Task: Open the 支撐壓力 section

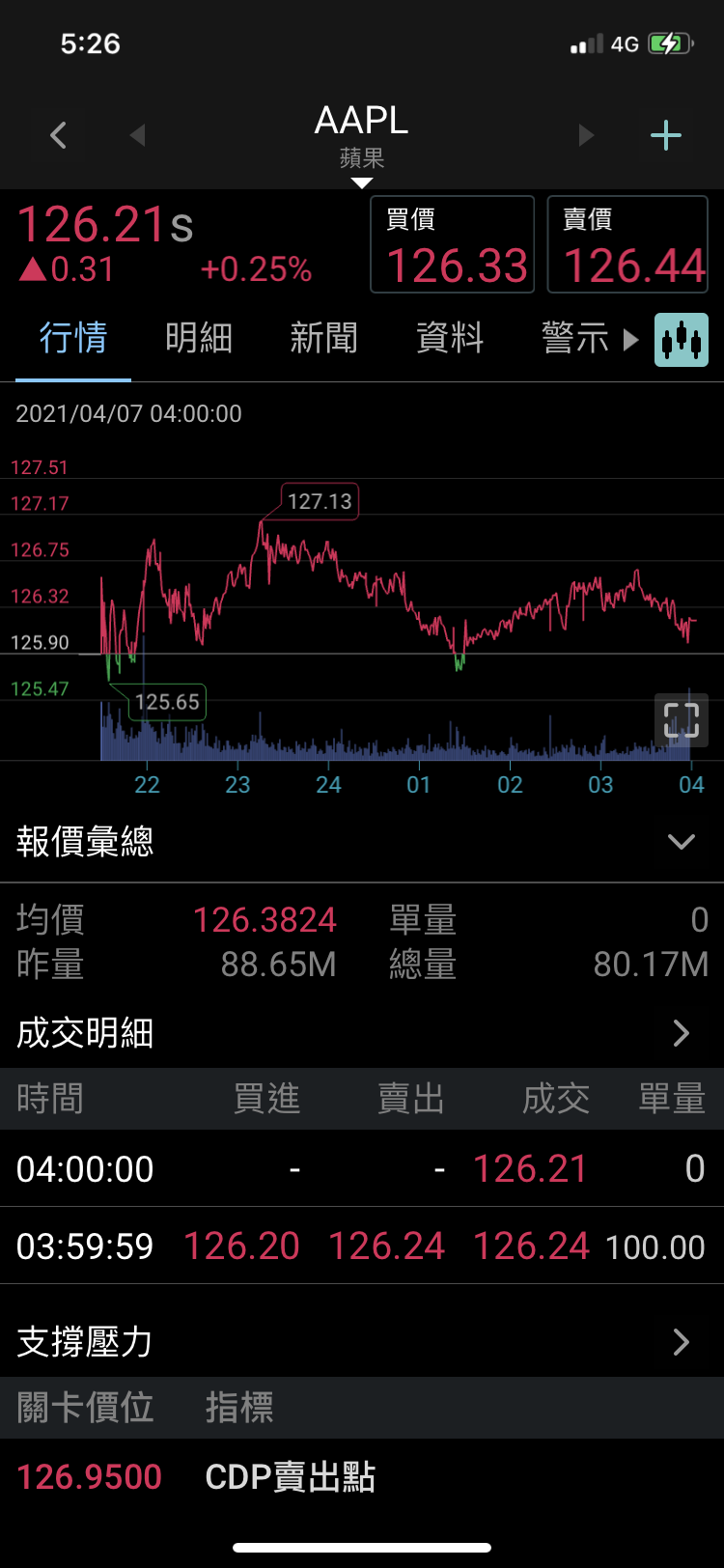Action: point(681,1342)
